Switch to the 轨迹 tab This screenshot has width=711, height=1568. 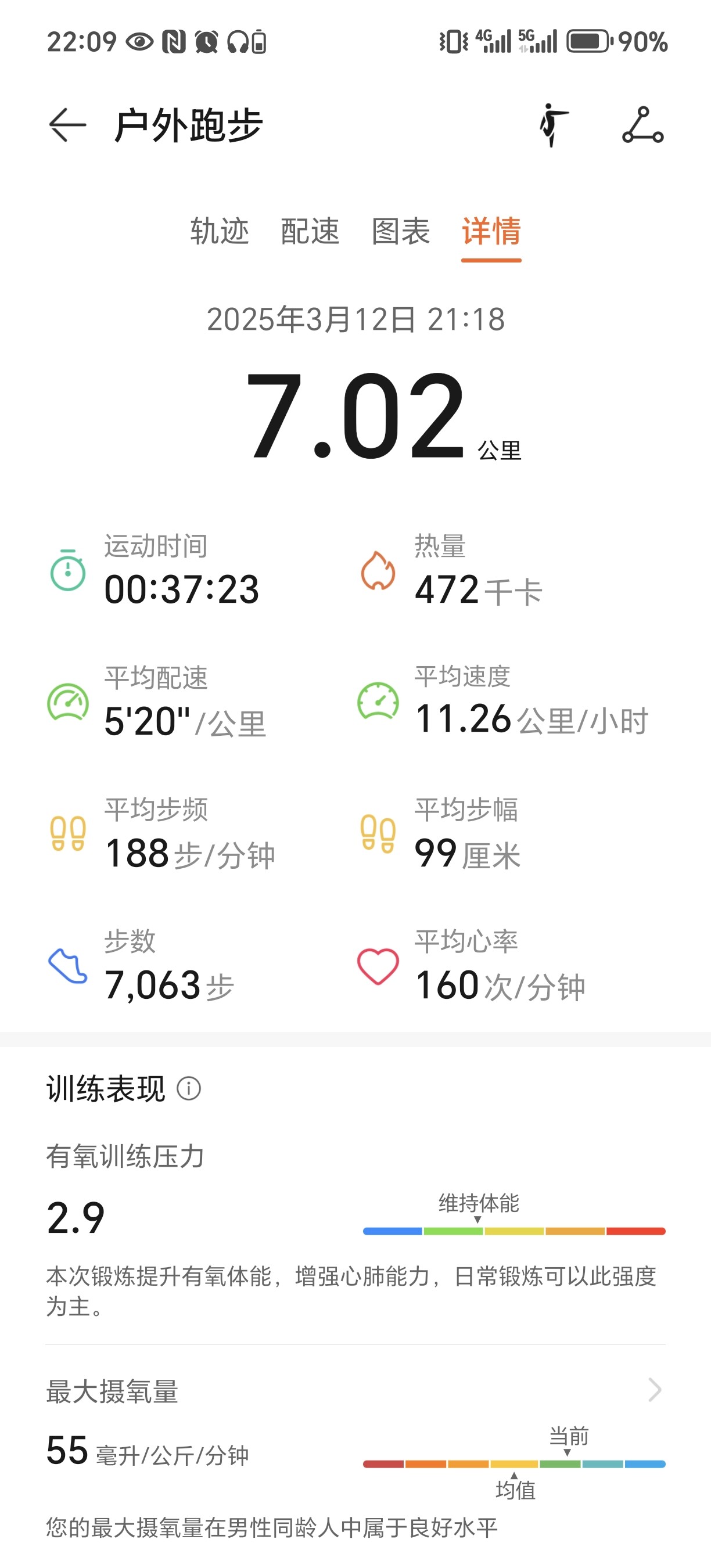(x=219, y=231)
